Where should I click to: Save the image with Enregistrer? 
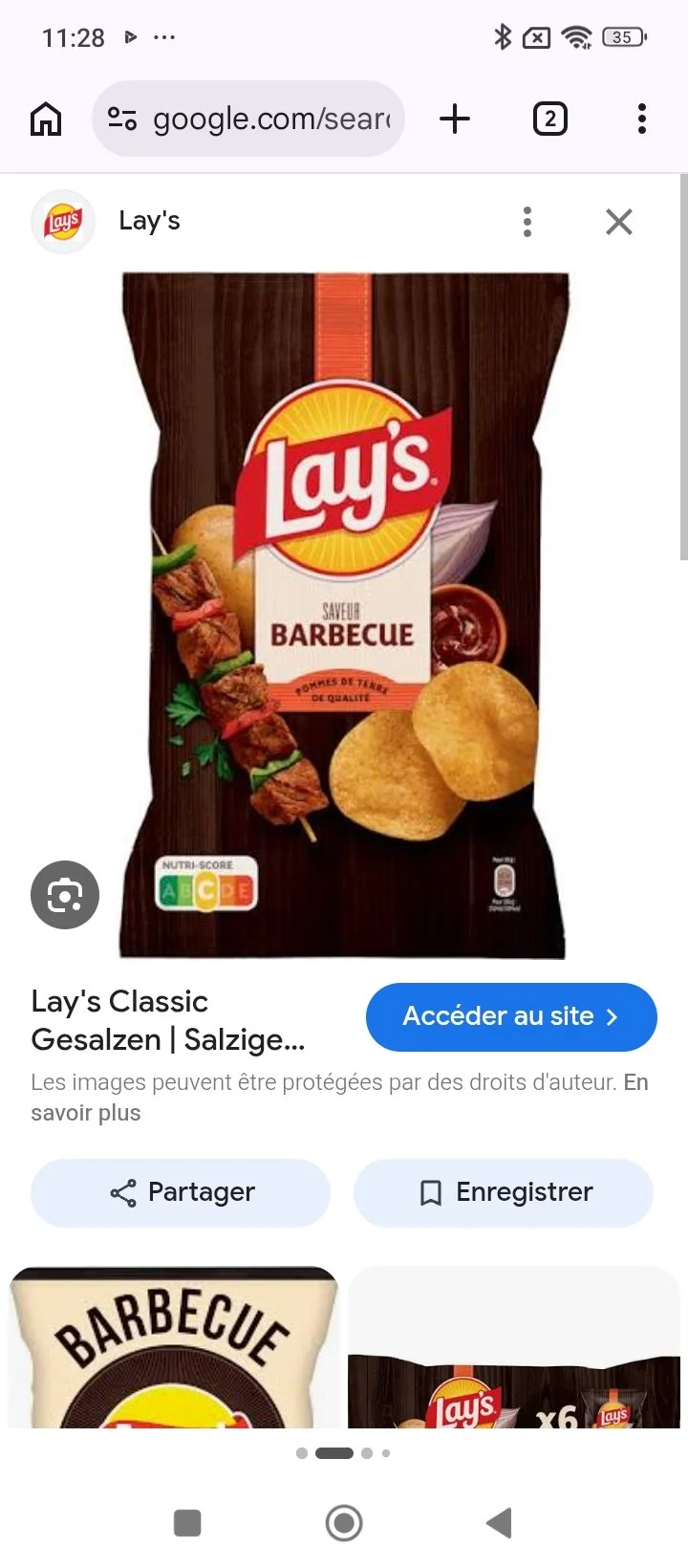tap(504, 1192)
